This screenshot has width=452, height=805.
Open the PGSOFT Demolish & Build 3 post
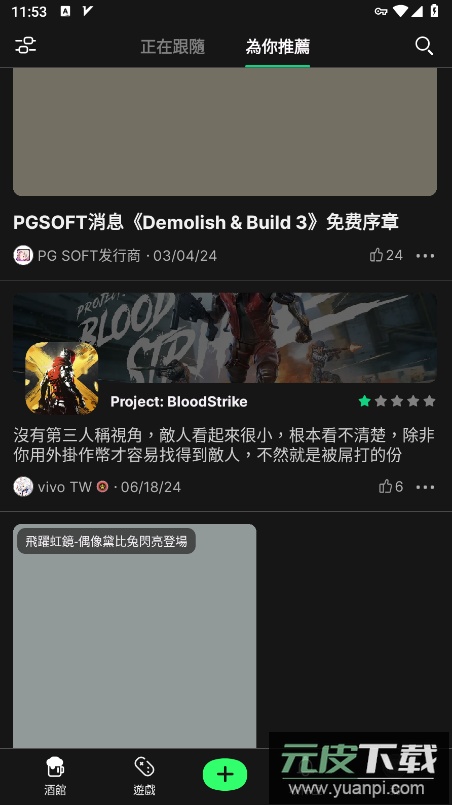point(206,222)
